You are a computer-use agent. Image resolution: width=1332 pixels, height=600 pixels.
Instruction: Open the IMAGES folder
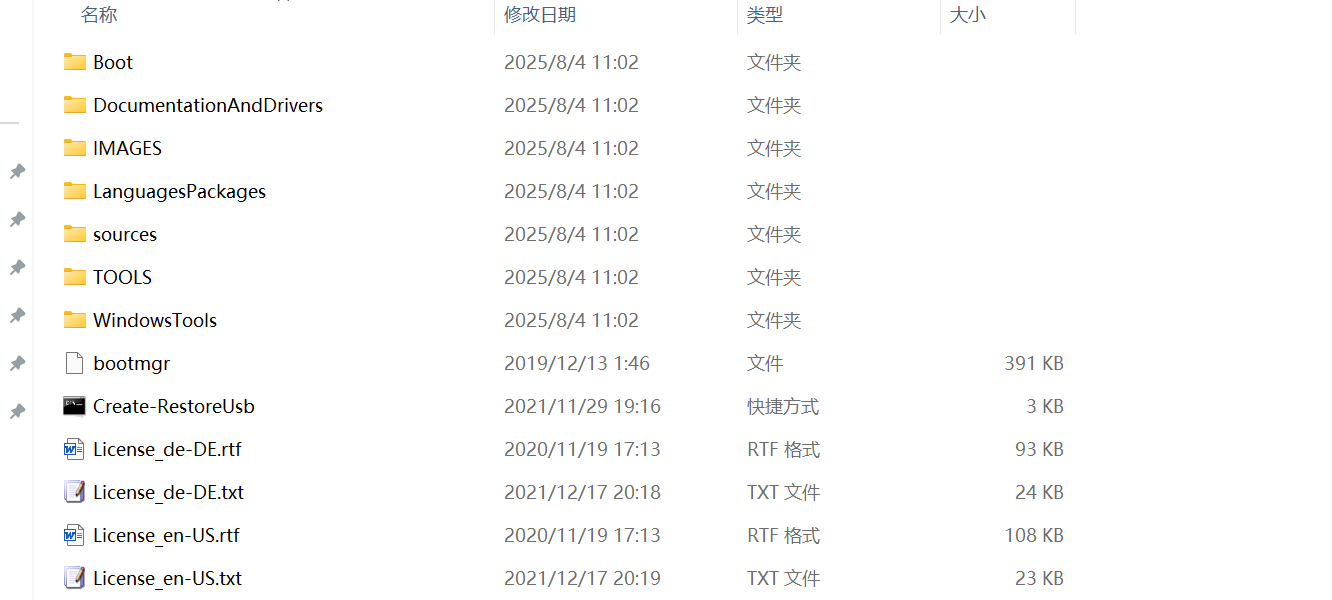(x=127, y=148)
